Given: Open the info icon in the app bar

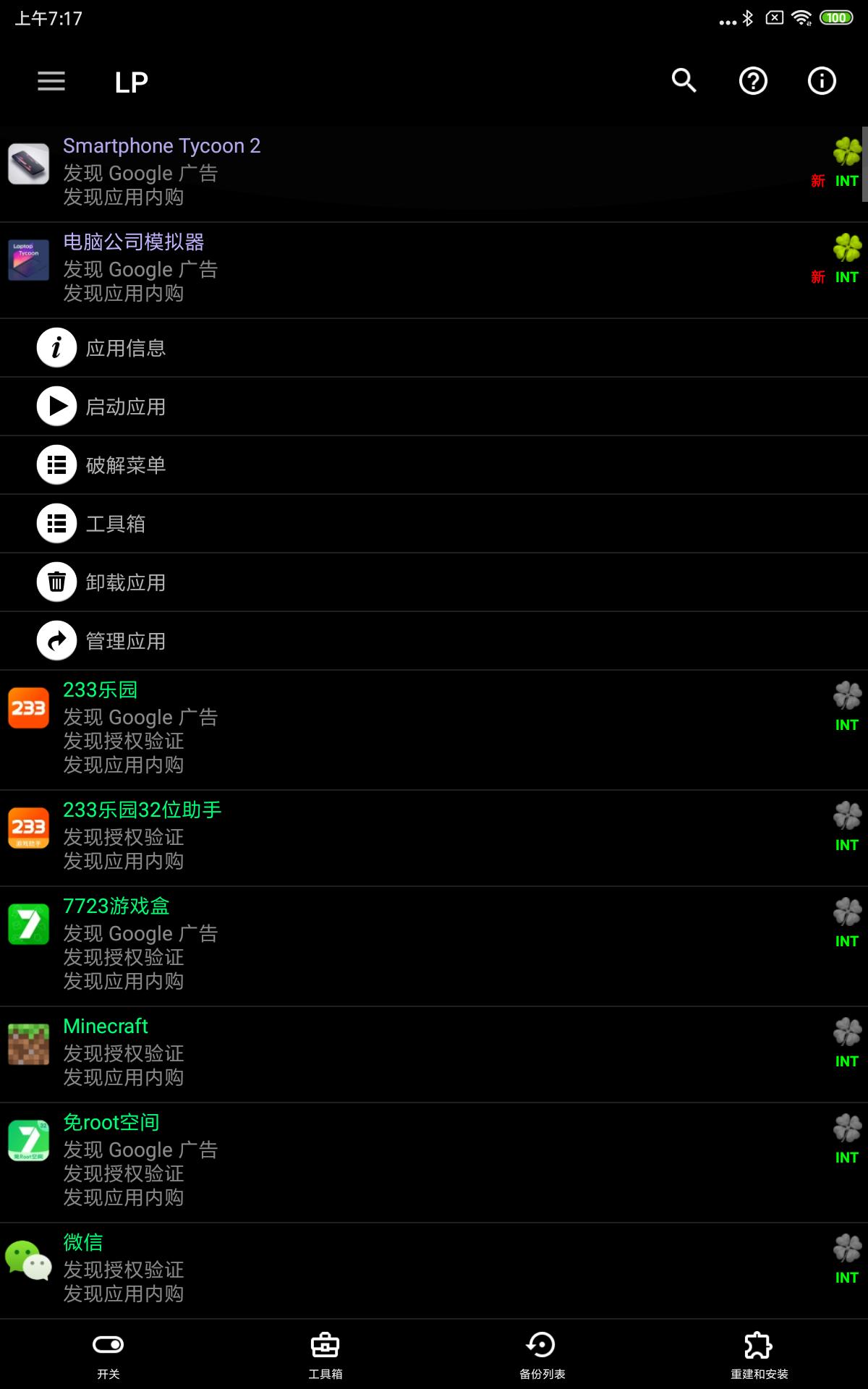Looking at the screenshot, I should pos(822,81).
